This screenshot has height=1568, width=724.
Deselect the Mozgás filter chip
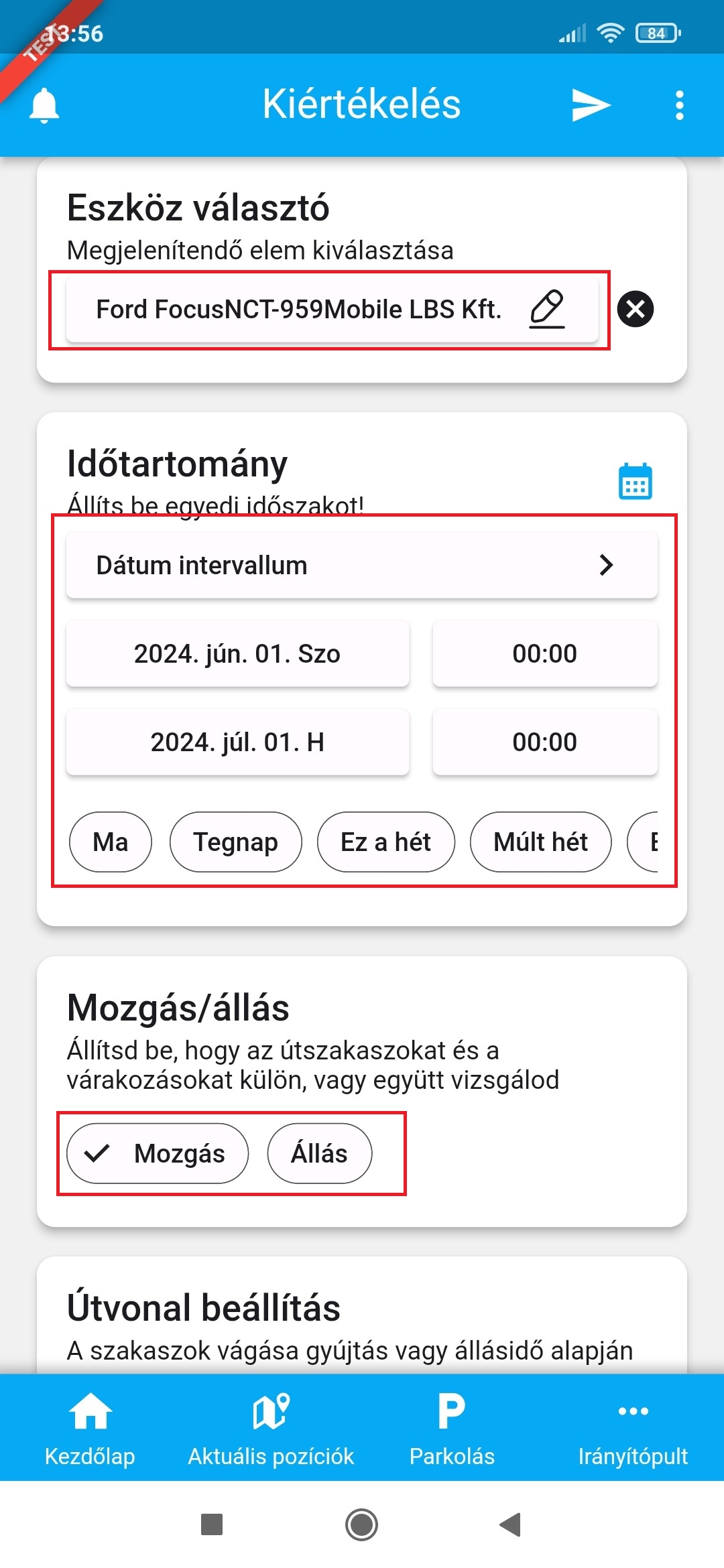tap(158, 1153)
